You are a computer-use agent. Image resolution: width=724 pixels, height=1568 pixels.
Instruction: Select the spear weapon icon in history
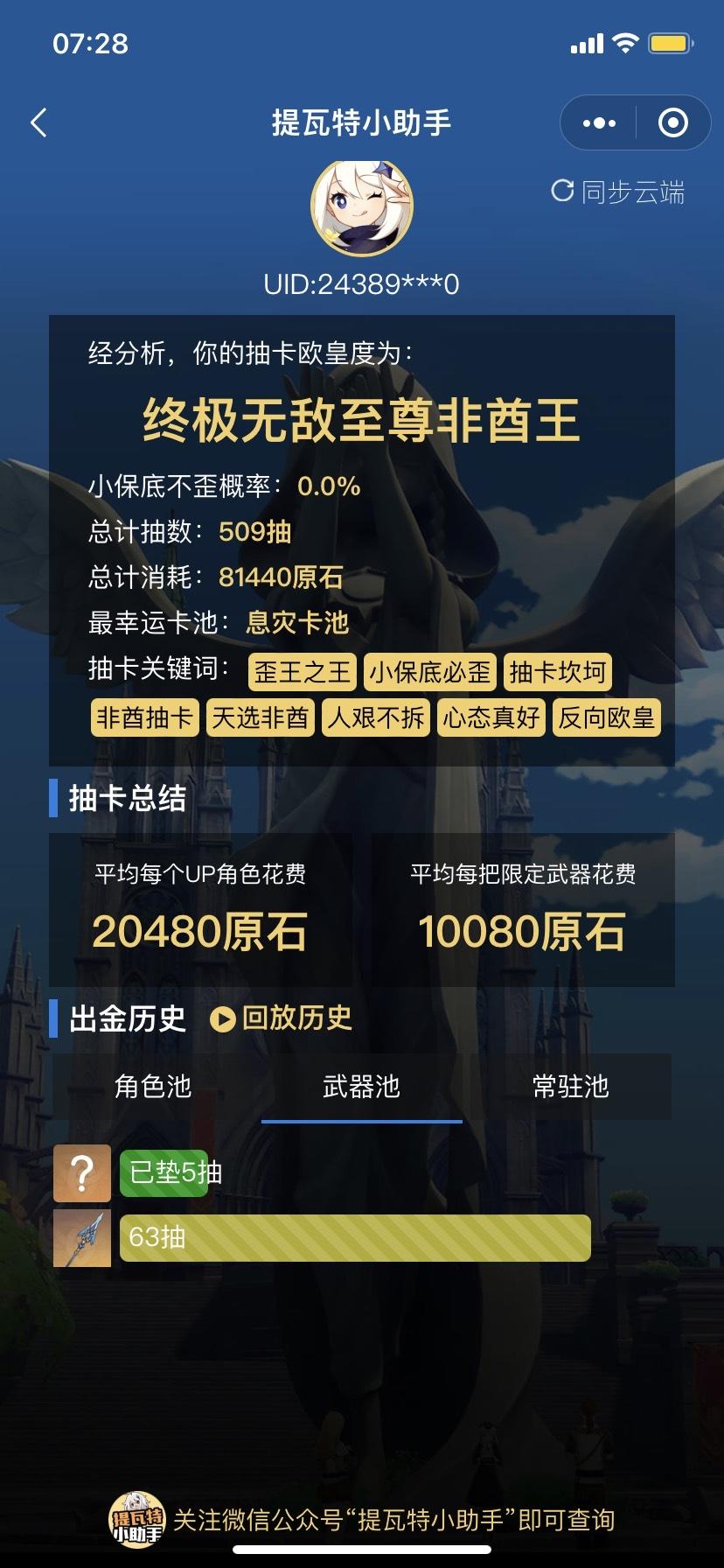81,1238
